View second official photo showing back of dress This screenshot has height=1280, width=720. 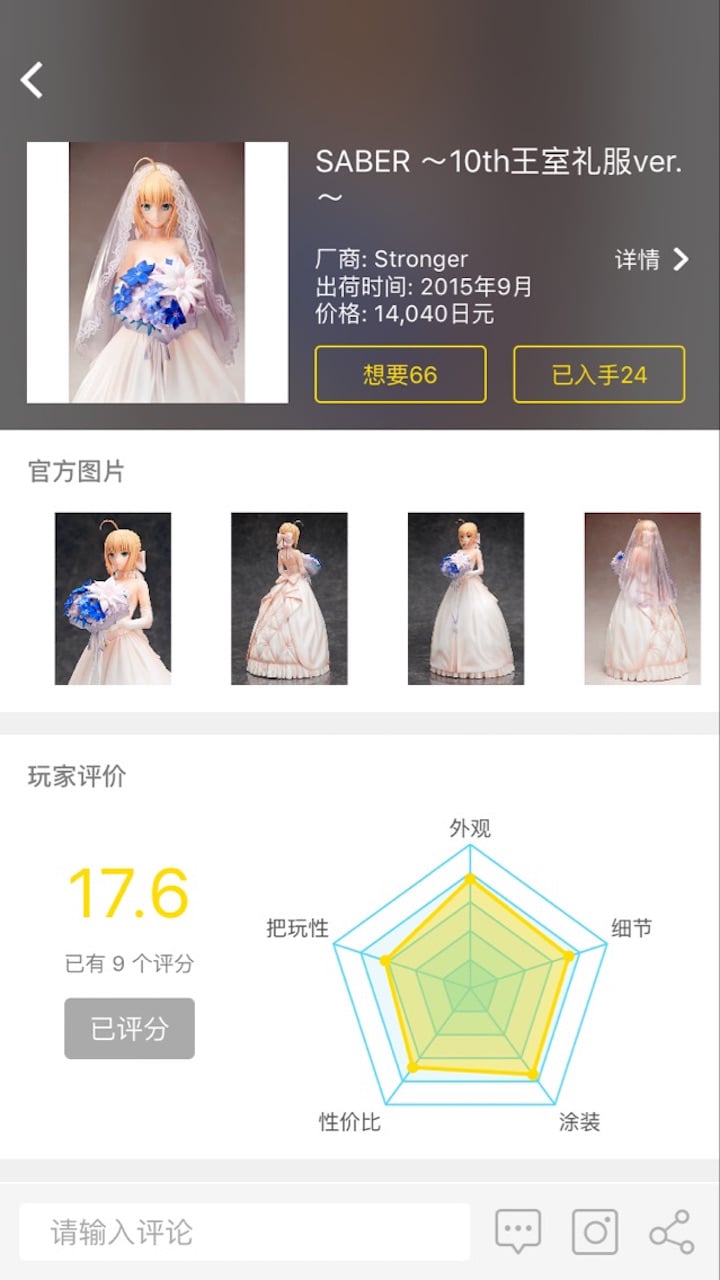coord(289,598)
